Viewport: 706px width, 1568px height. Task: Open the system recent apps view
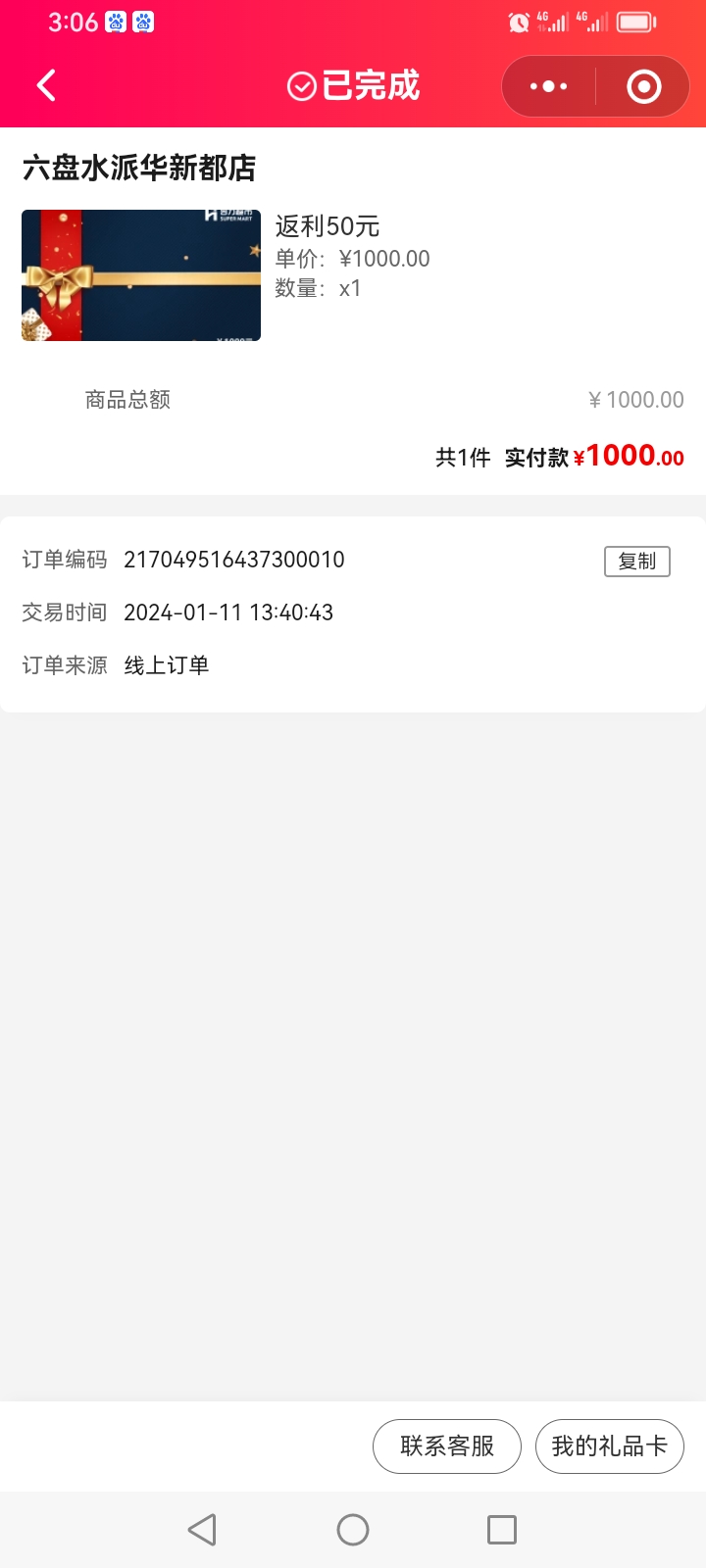(x=502, y=1530)
